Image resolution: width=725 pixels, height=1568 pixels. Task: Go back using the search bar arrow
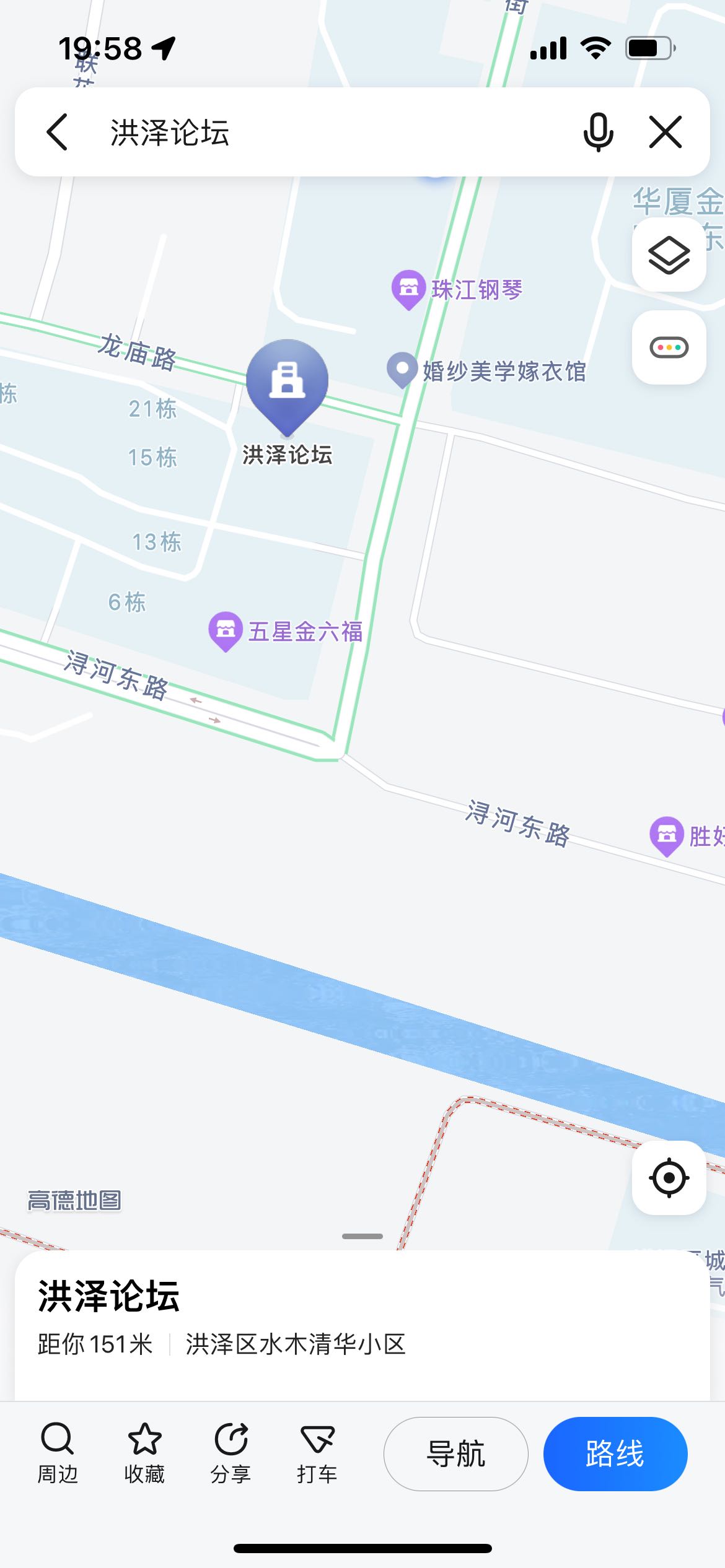click(57, 132)
